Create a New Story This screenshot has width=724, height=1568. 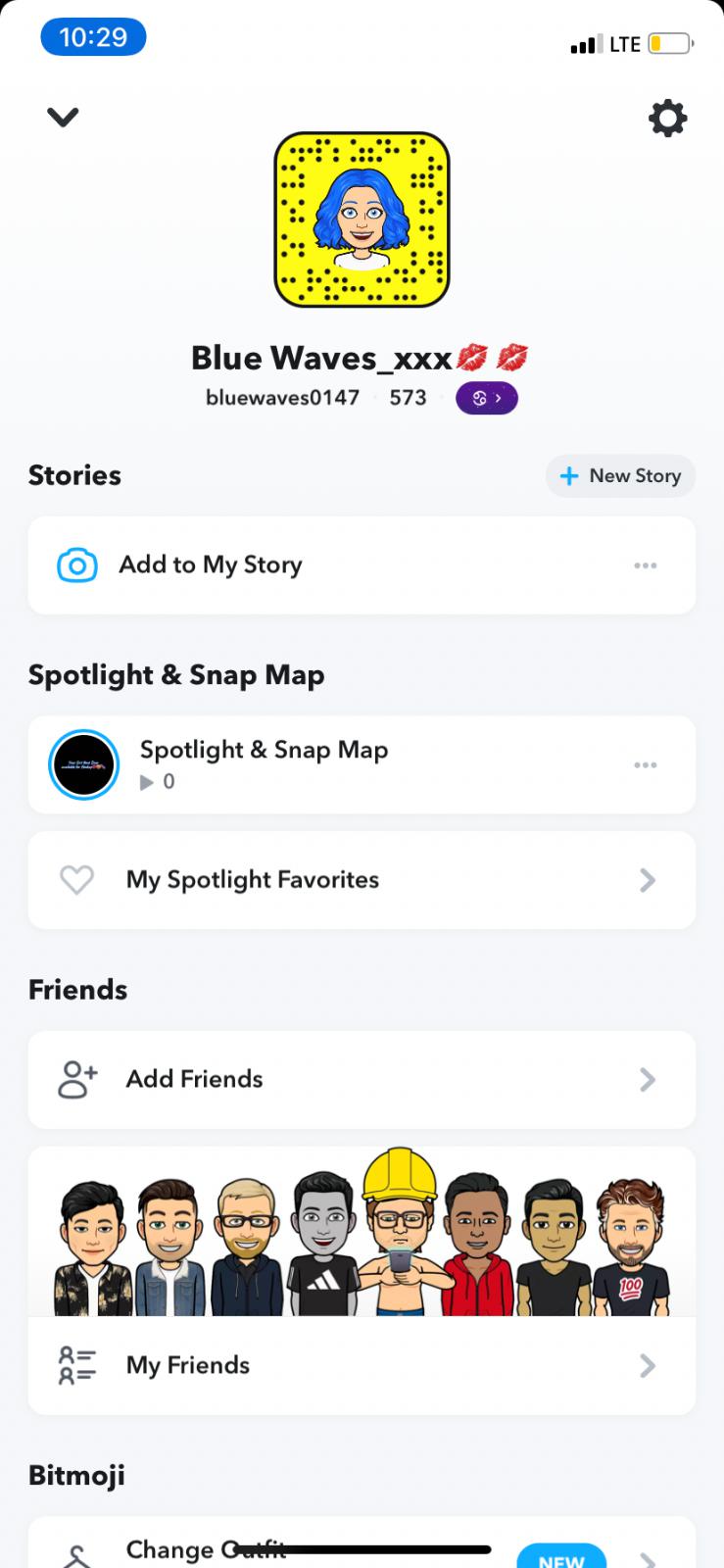(620, 476)
